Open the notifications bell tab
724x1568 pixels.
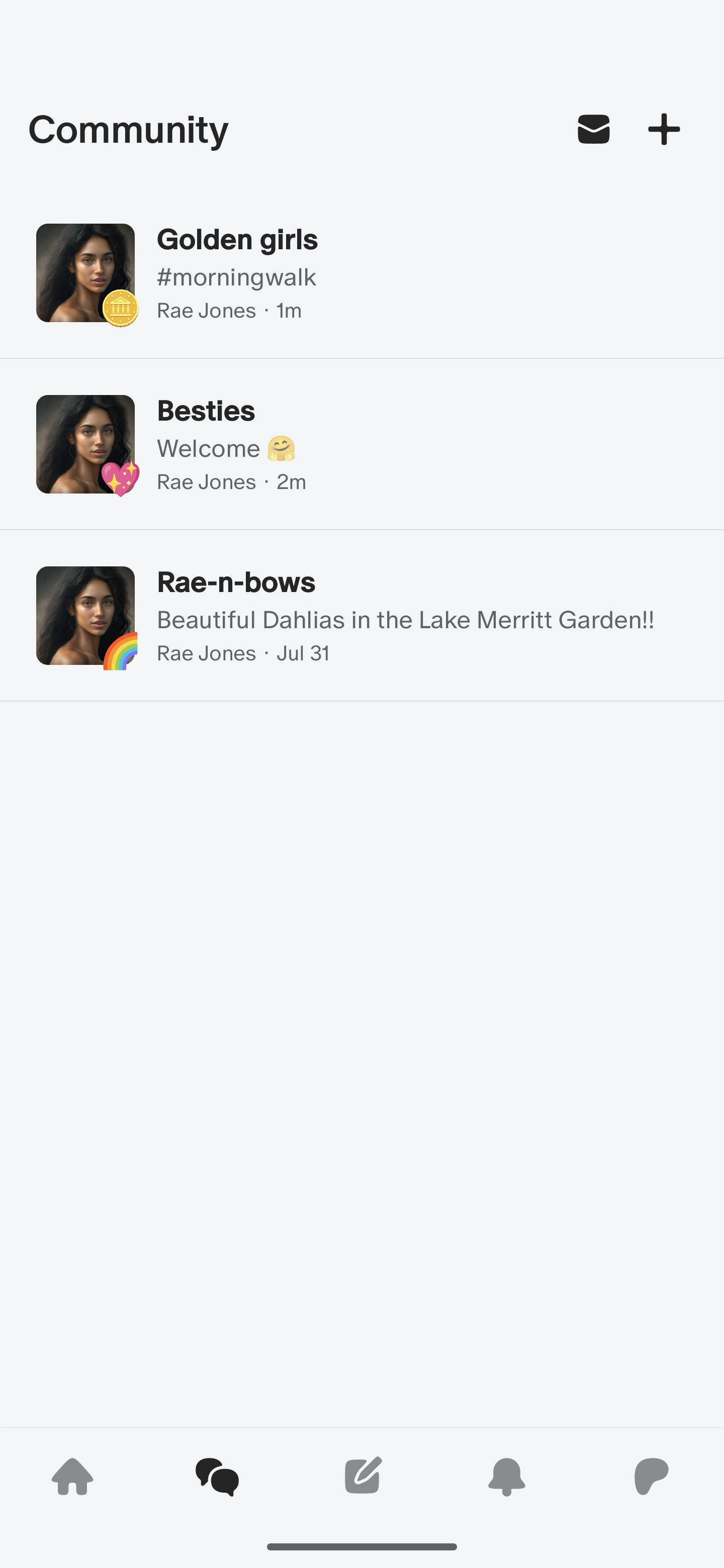tap(507, 1476)
